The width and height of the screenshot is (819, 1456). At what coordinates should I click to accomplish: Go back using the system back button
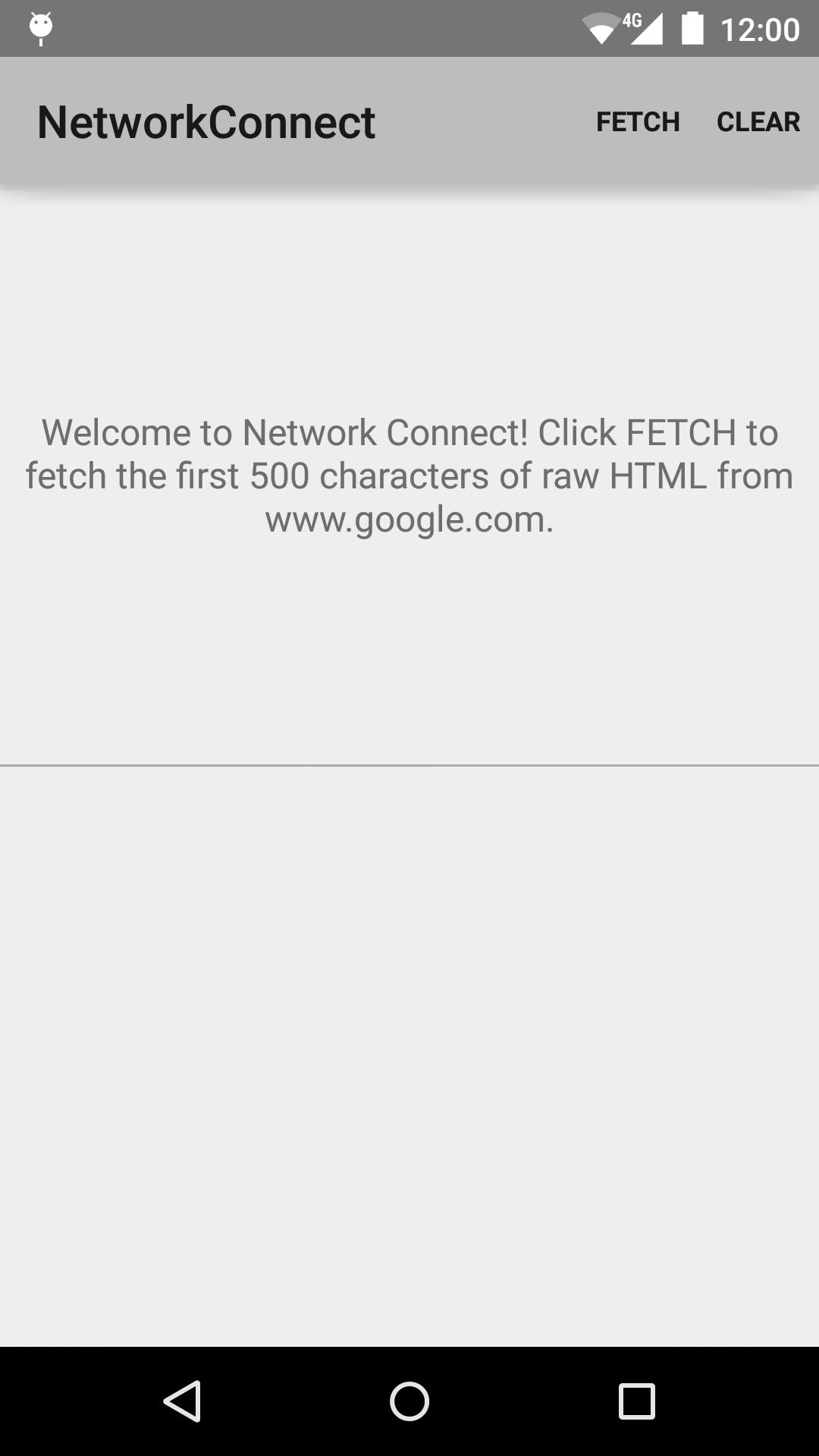coord(182,1401)
